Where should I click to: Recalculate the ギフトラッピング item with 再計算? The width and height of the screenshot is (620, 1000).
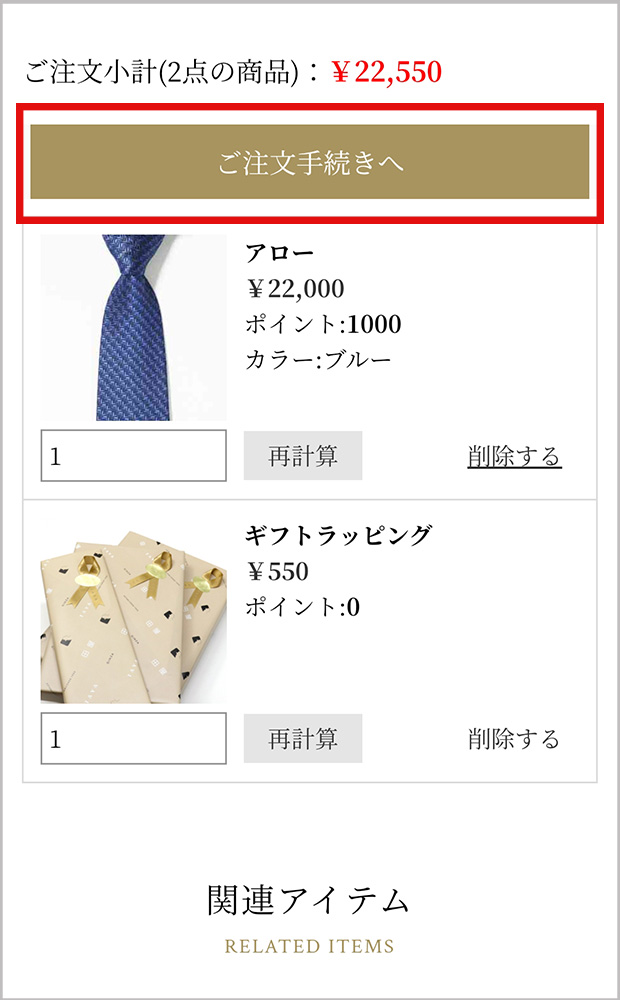coord(302,739)
